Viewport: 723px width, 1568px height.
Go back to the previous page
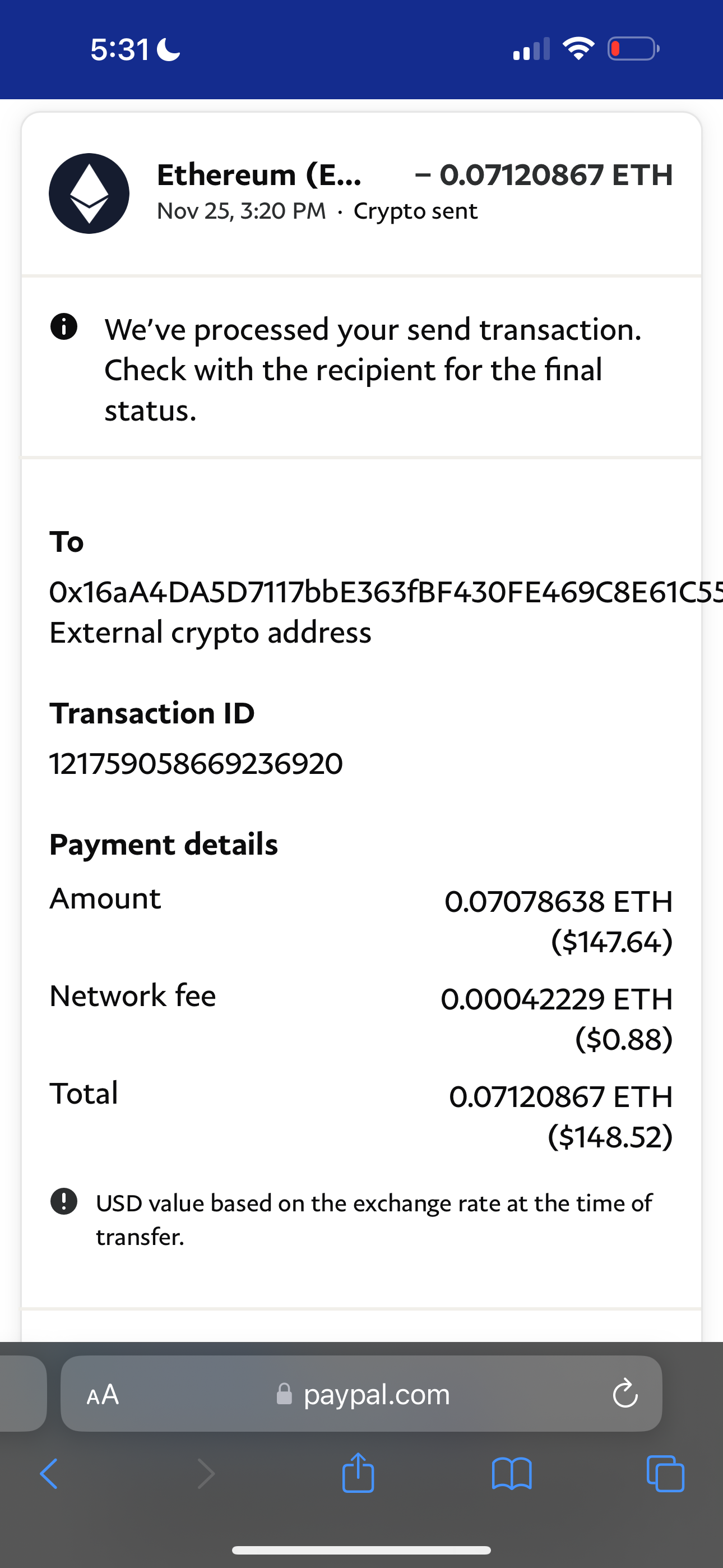coord(49,1474)
